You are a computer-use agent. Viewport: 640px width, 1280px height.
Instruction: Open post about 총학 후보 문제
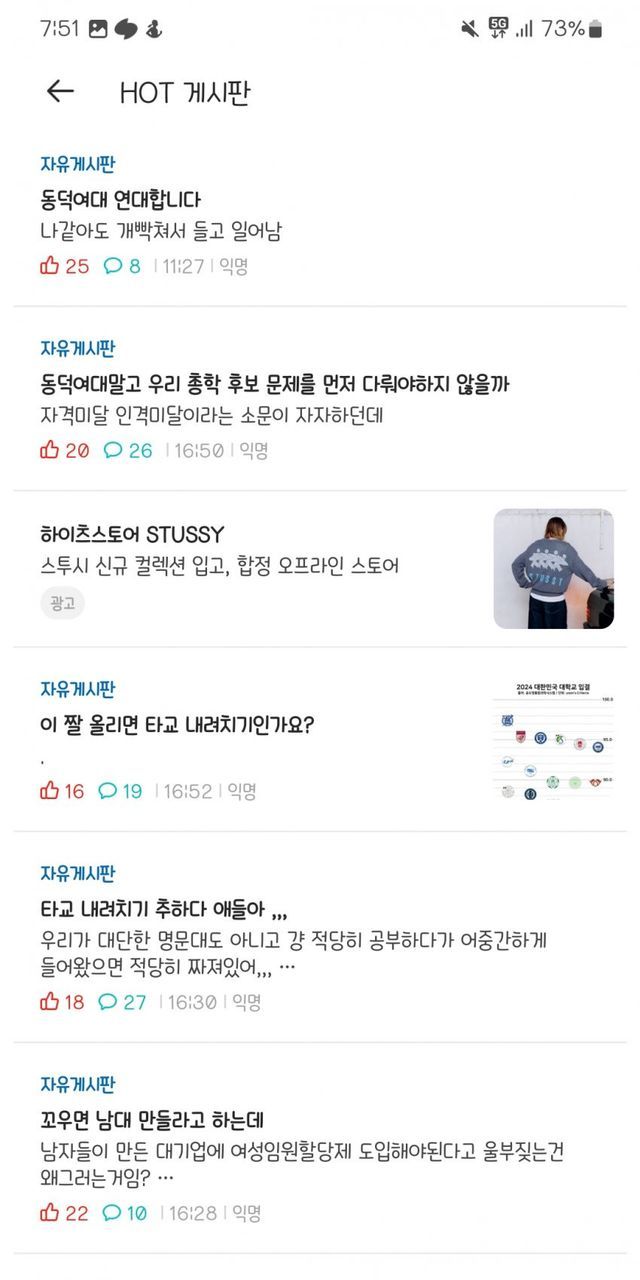tap(275, 385)
